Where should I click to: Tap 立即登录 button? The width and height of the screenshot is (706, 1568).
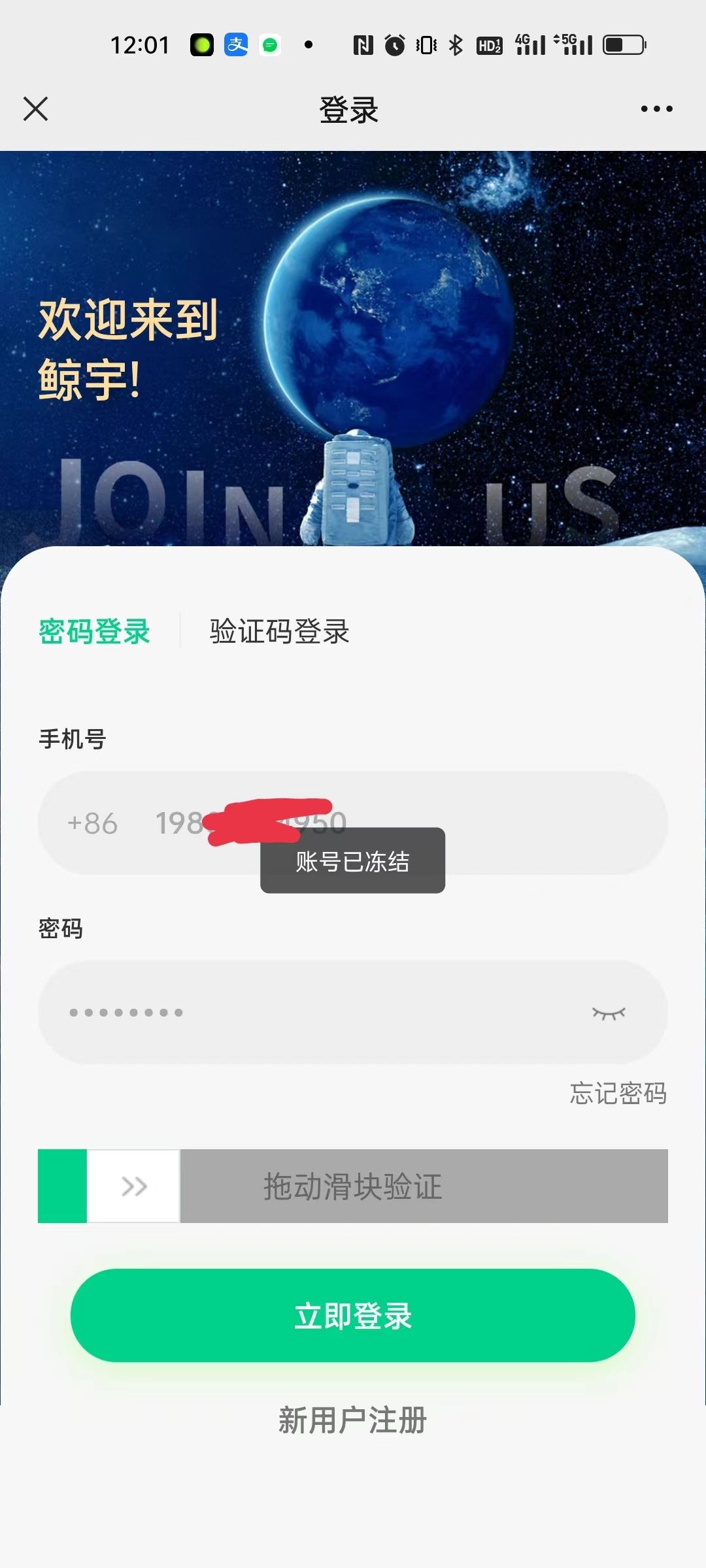click(x=353, y=1315)
